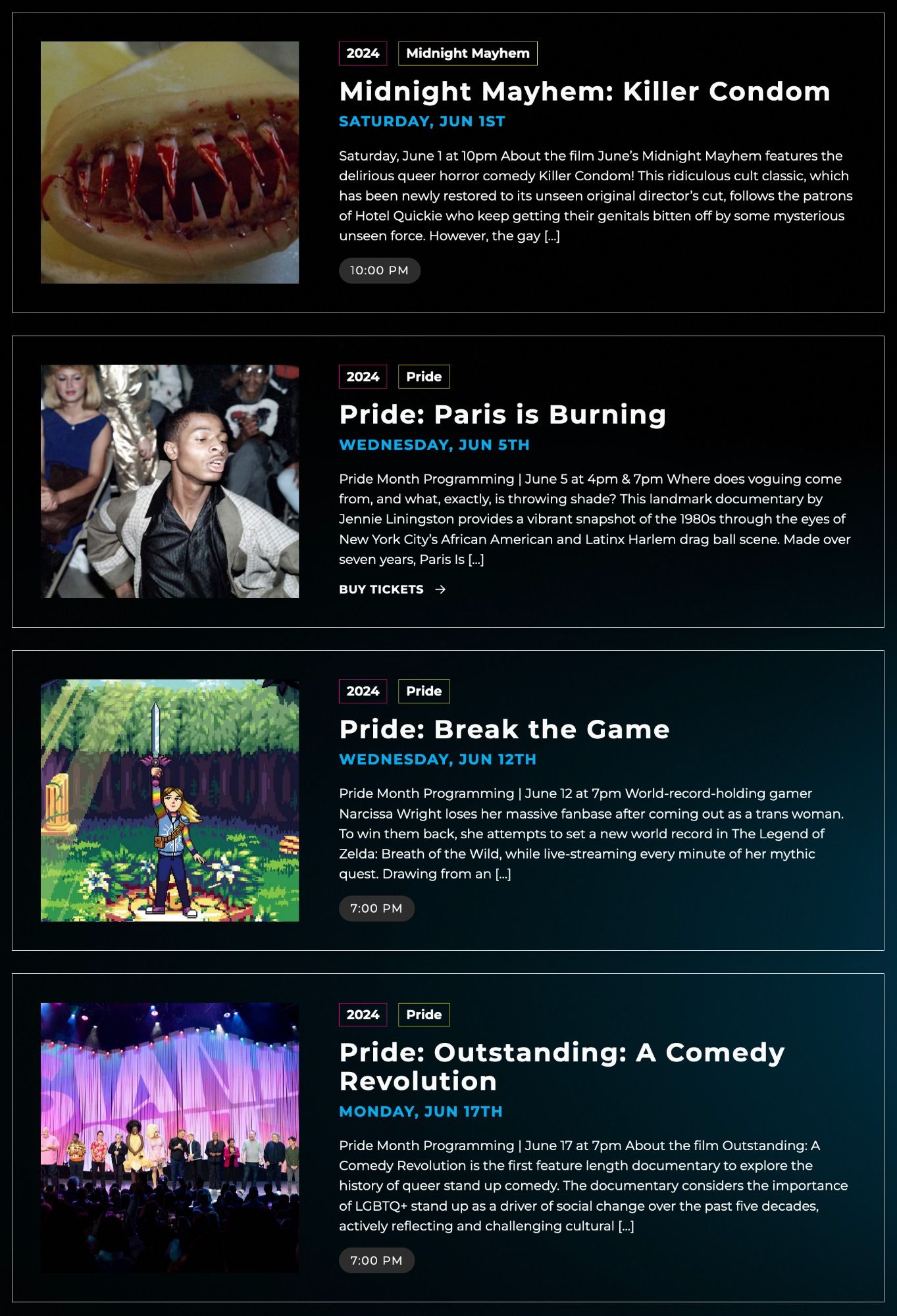897x1316 pixels.
Task: Tap the 2024 tag on Killer Condom
Action: click(x=363, y=53)
